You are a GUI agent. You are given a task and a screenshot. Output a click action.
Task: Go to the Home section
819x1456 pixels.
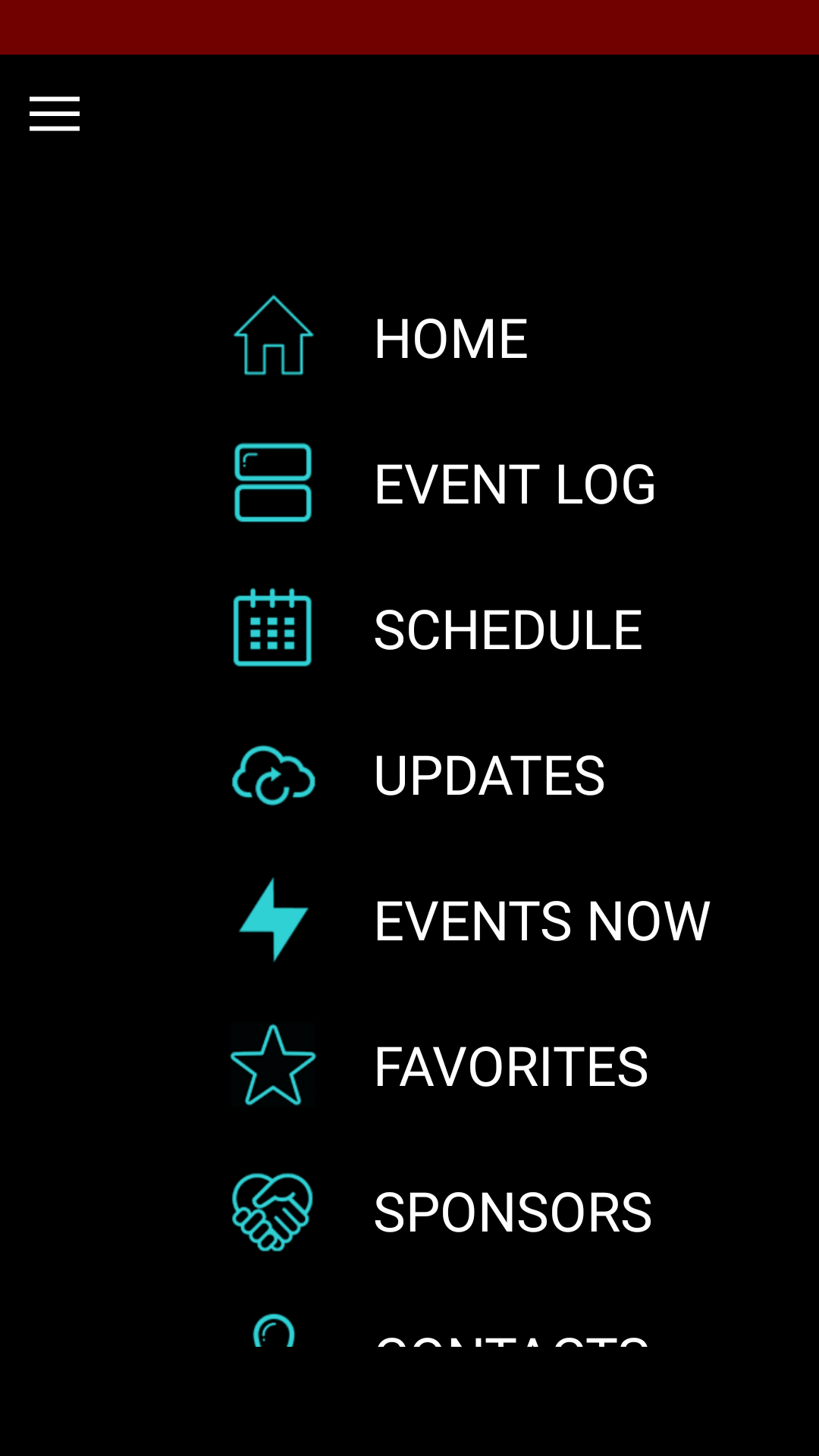tap(450, 338)
